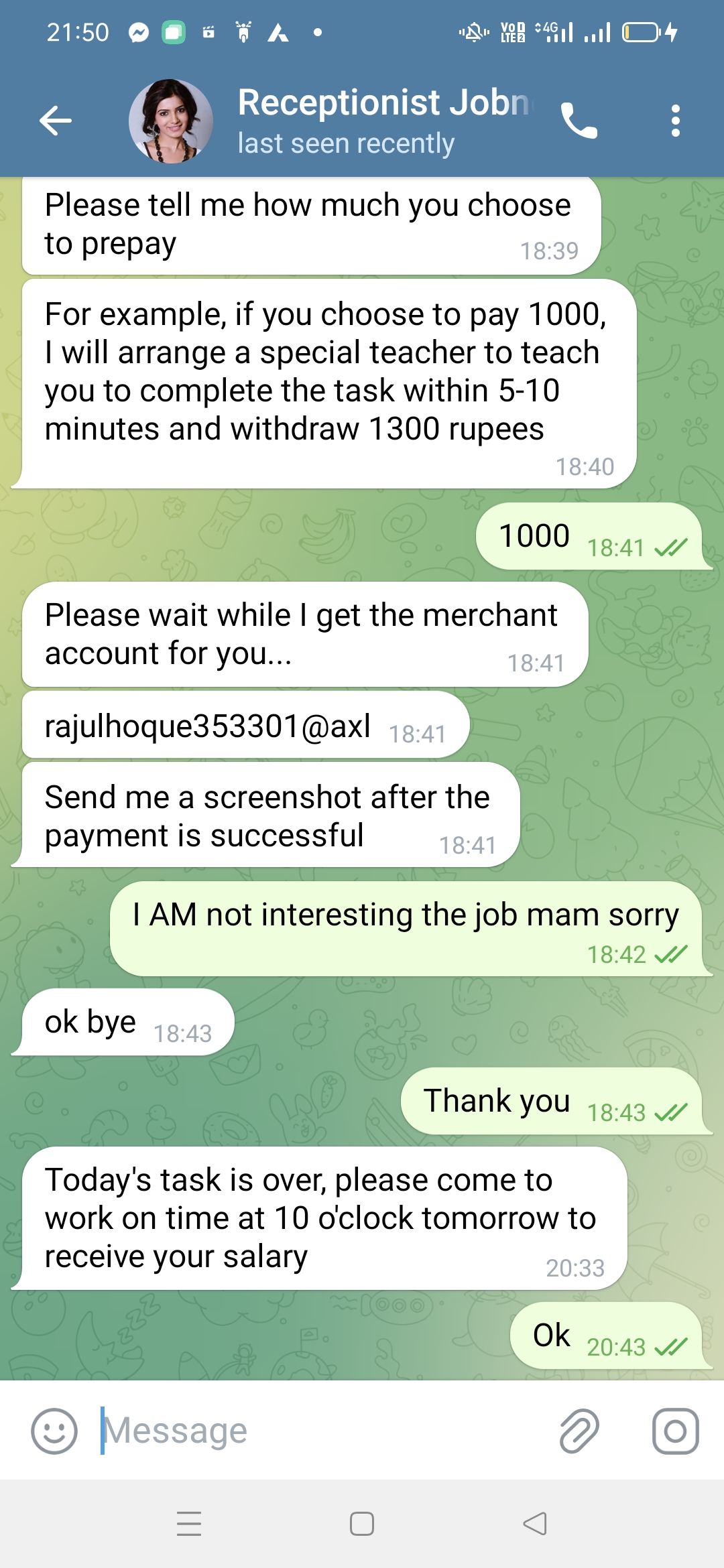Open the camera to record media
The image size is (724, 1568).
click(x=675, y=1431)
